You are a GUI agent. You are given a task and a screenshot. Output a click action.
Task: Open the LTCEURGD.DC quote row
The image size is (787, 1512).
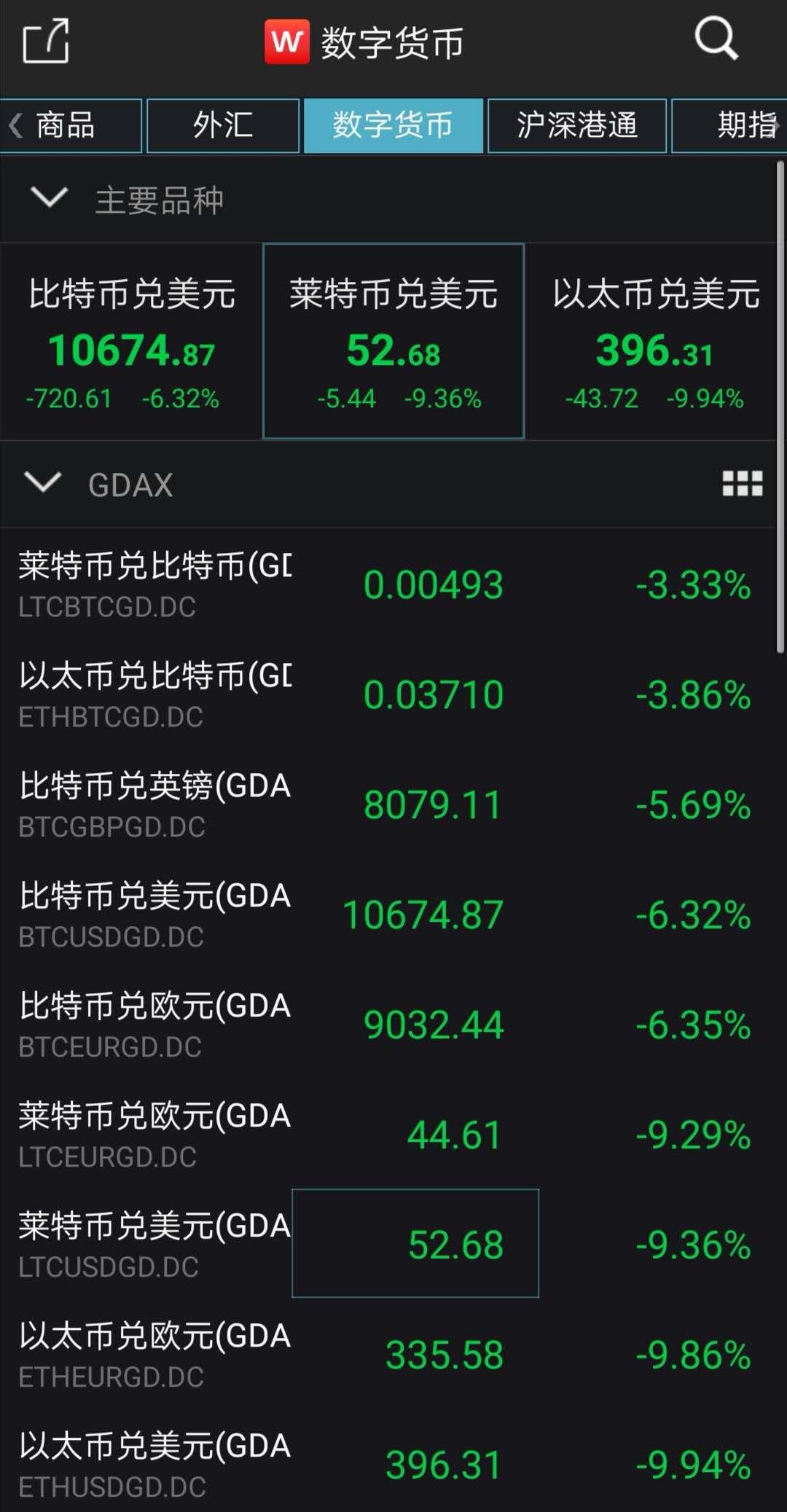click(386, 1135)
